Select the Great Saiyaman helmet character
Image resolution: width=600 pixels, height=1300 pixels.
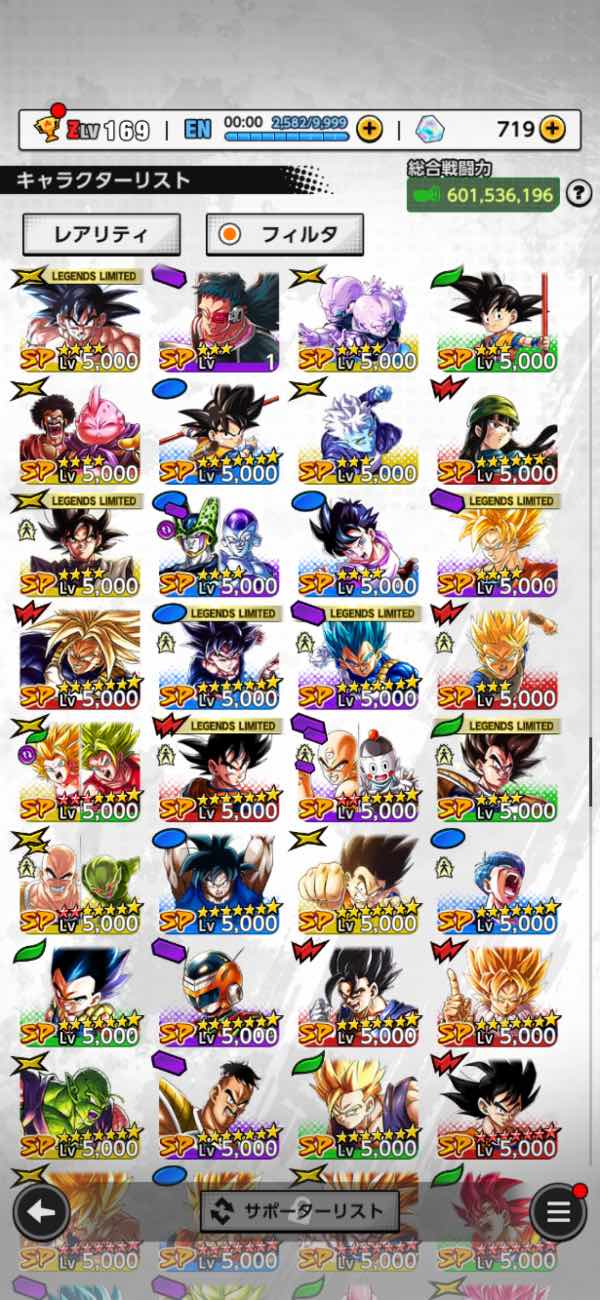(x=219, y=994)
